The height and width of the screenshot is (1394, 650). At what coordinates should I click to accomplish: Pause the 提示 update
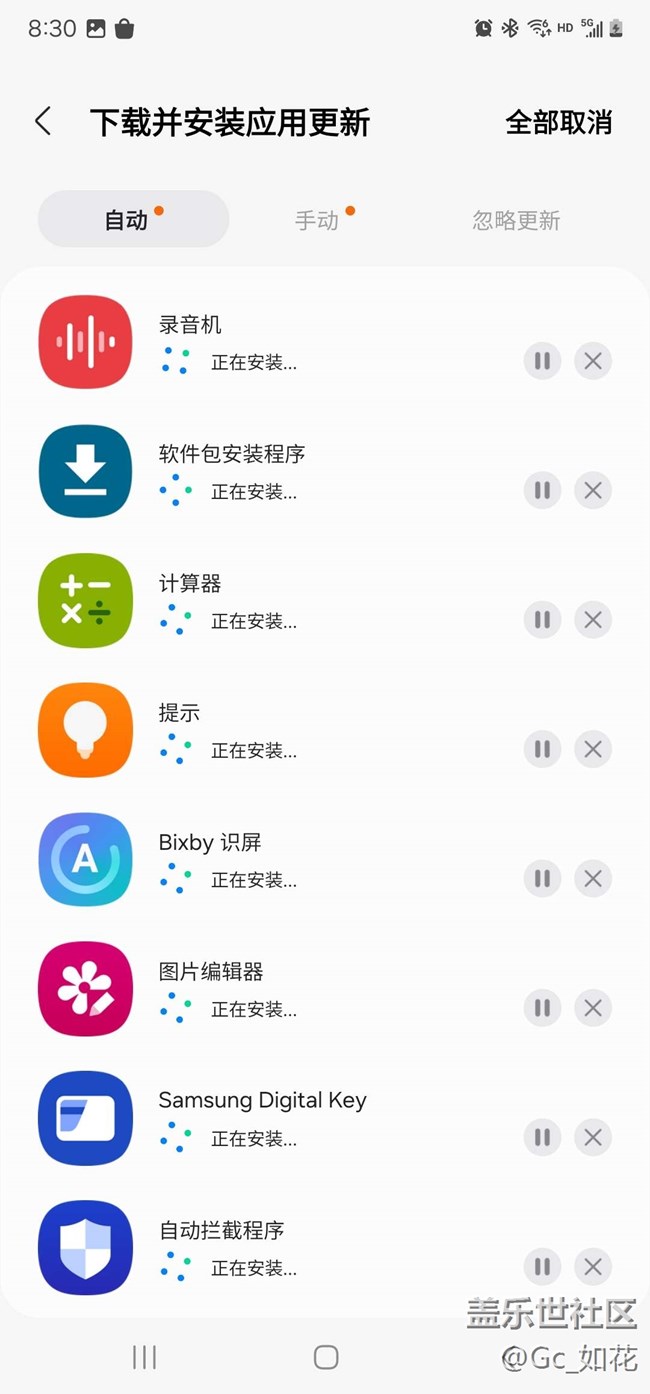[x=542, y=749]
